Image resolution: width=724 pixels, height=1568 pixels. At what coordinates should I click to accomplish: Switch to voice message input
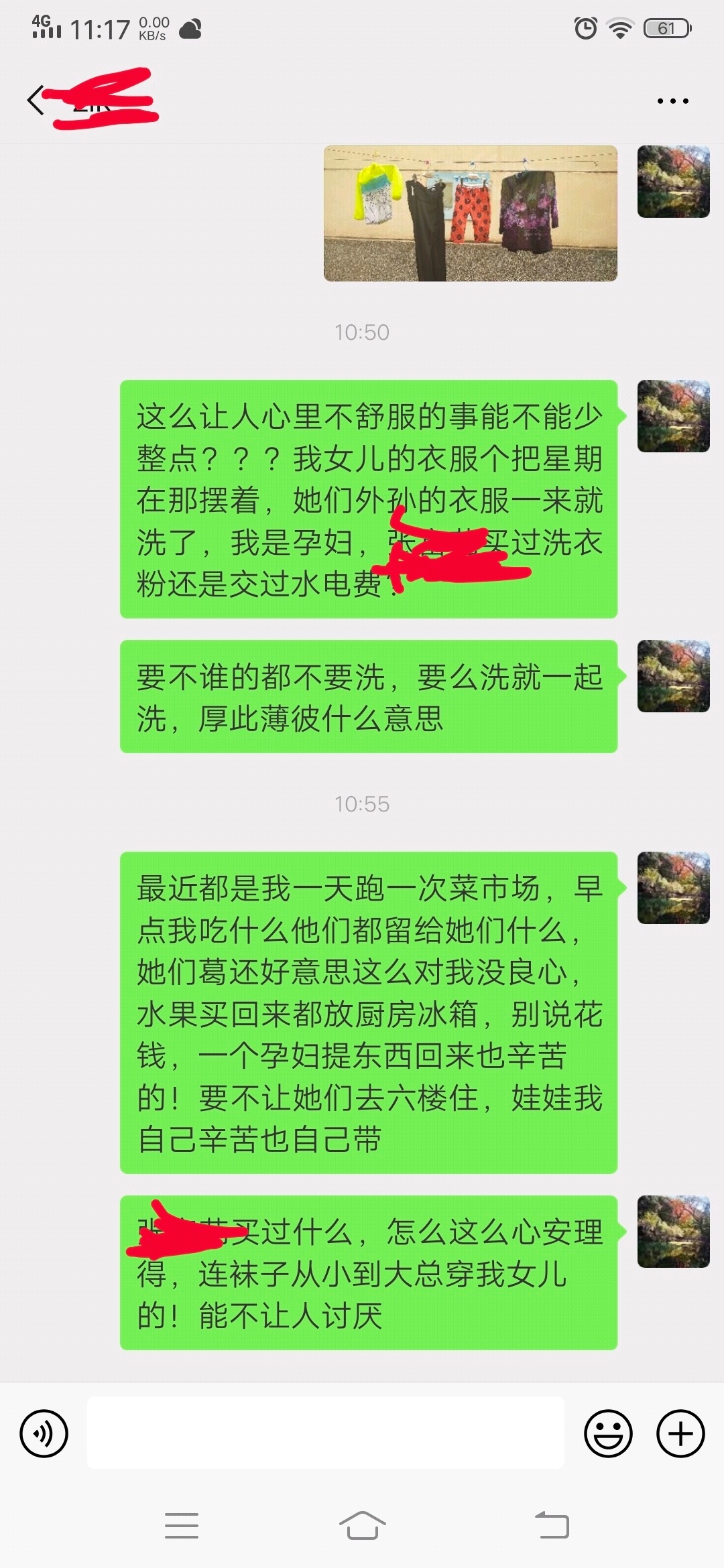(44, 1433)
